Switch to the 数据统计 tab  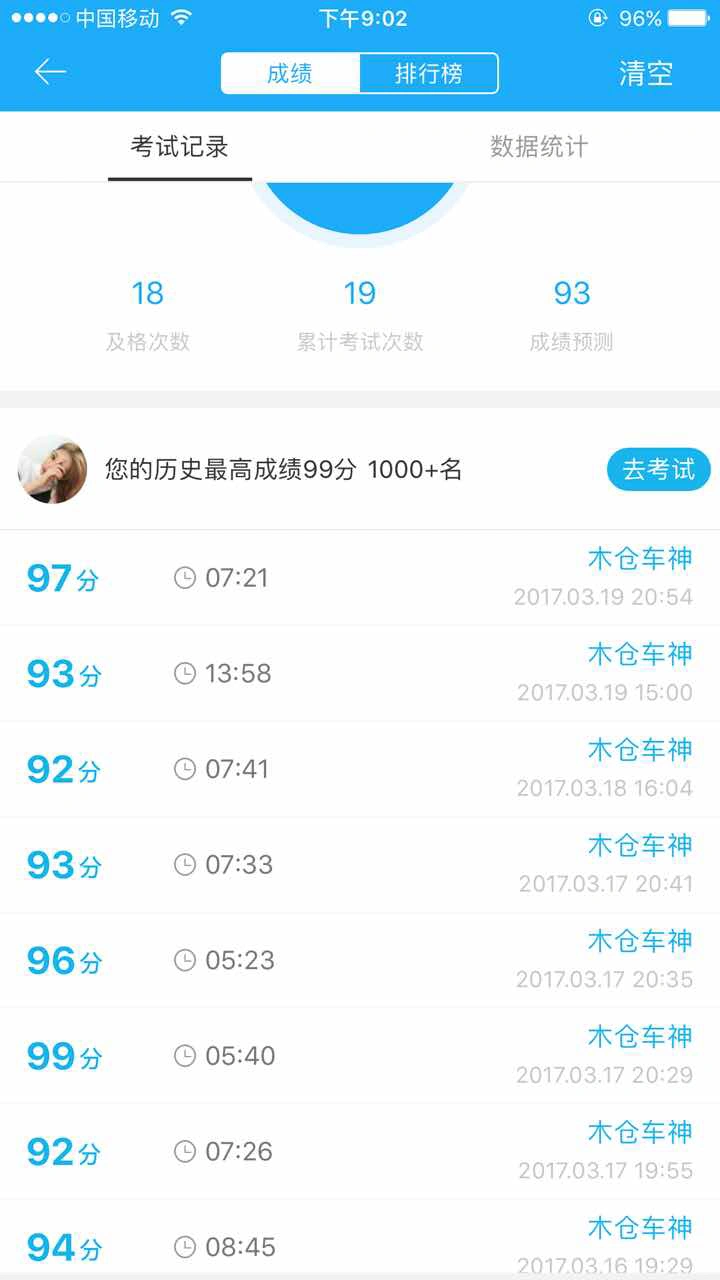click(539, 147)
